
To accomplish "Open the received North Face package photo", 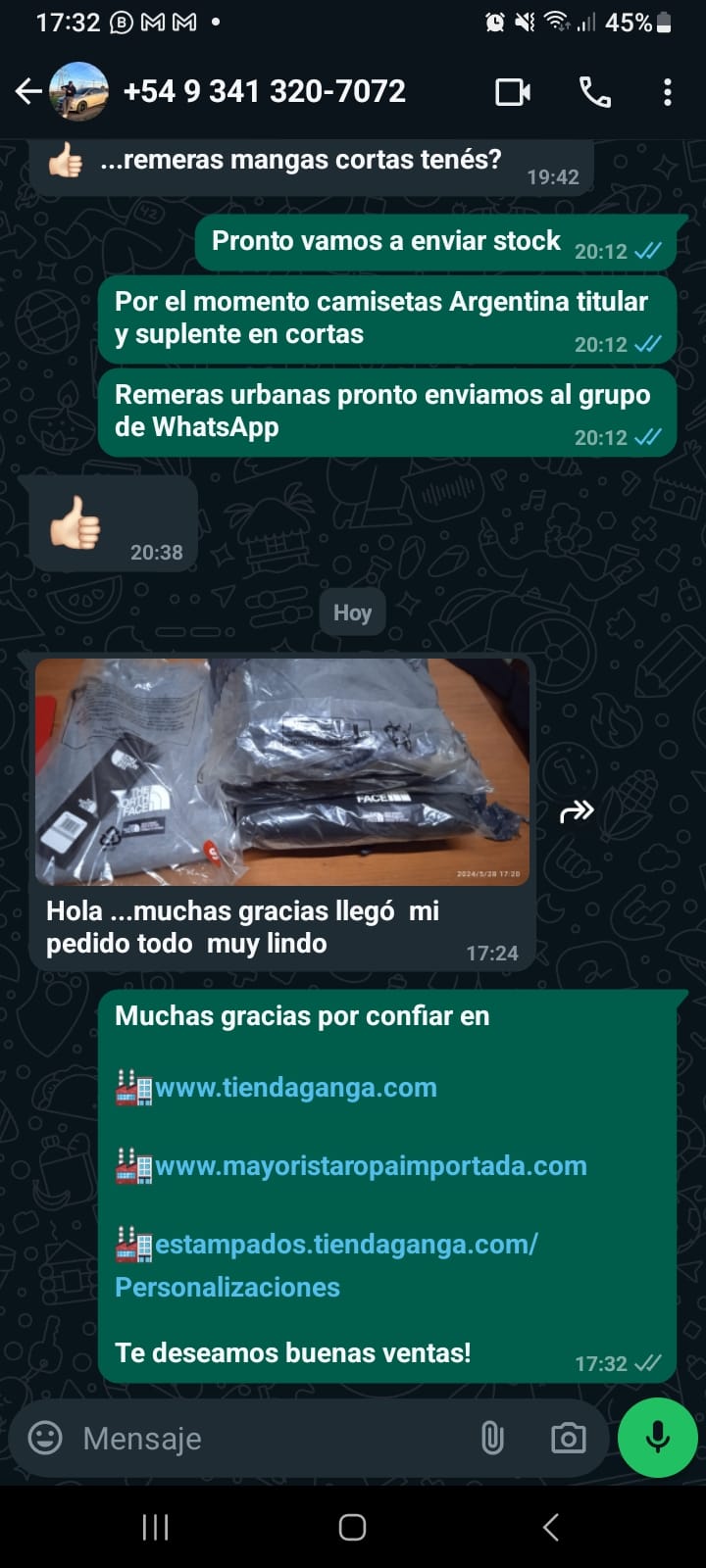I will click(x=282, y=772).
